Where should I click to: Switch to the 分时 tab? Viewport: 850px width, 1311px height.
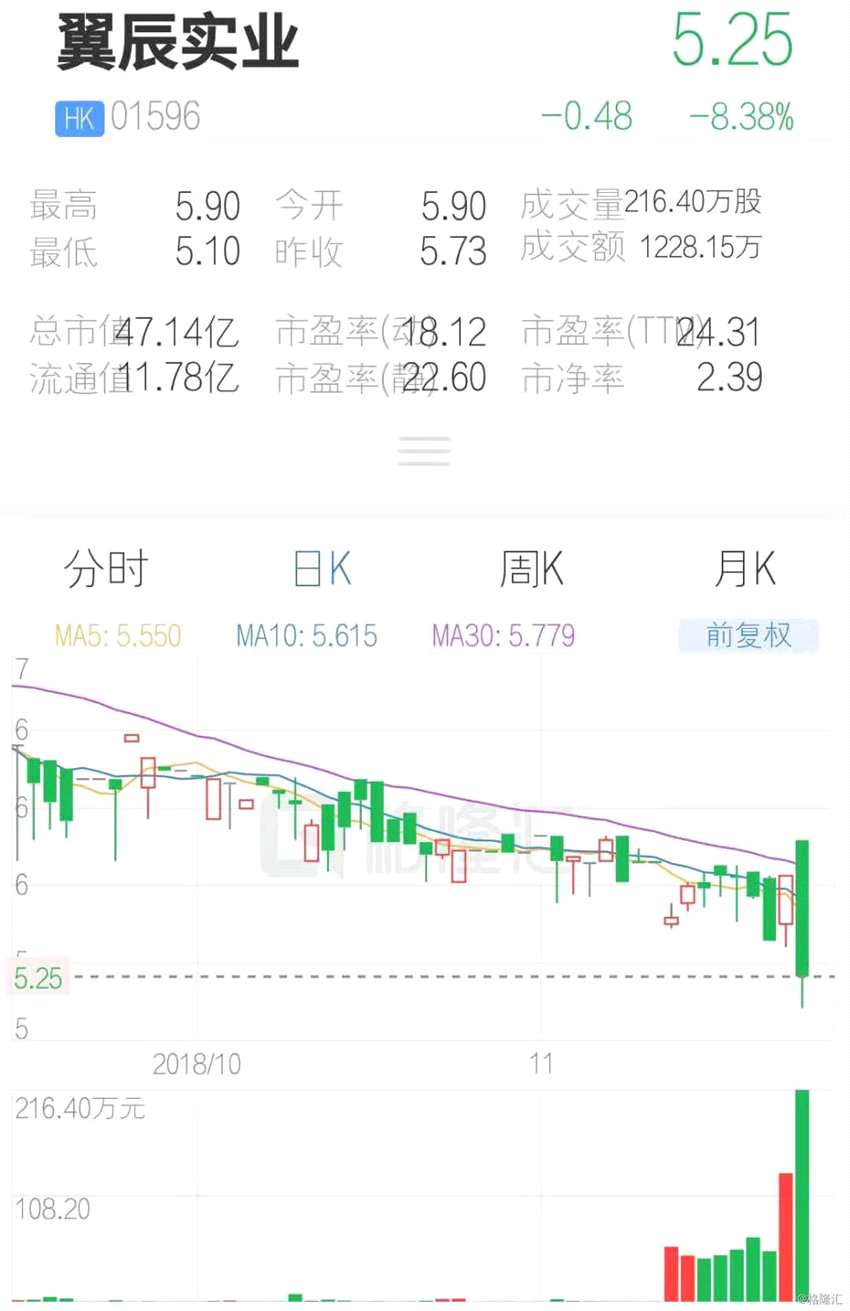pos(105,568)
